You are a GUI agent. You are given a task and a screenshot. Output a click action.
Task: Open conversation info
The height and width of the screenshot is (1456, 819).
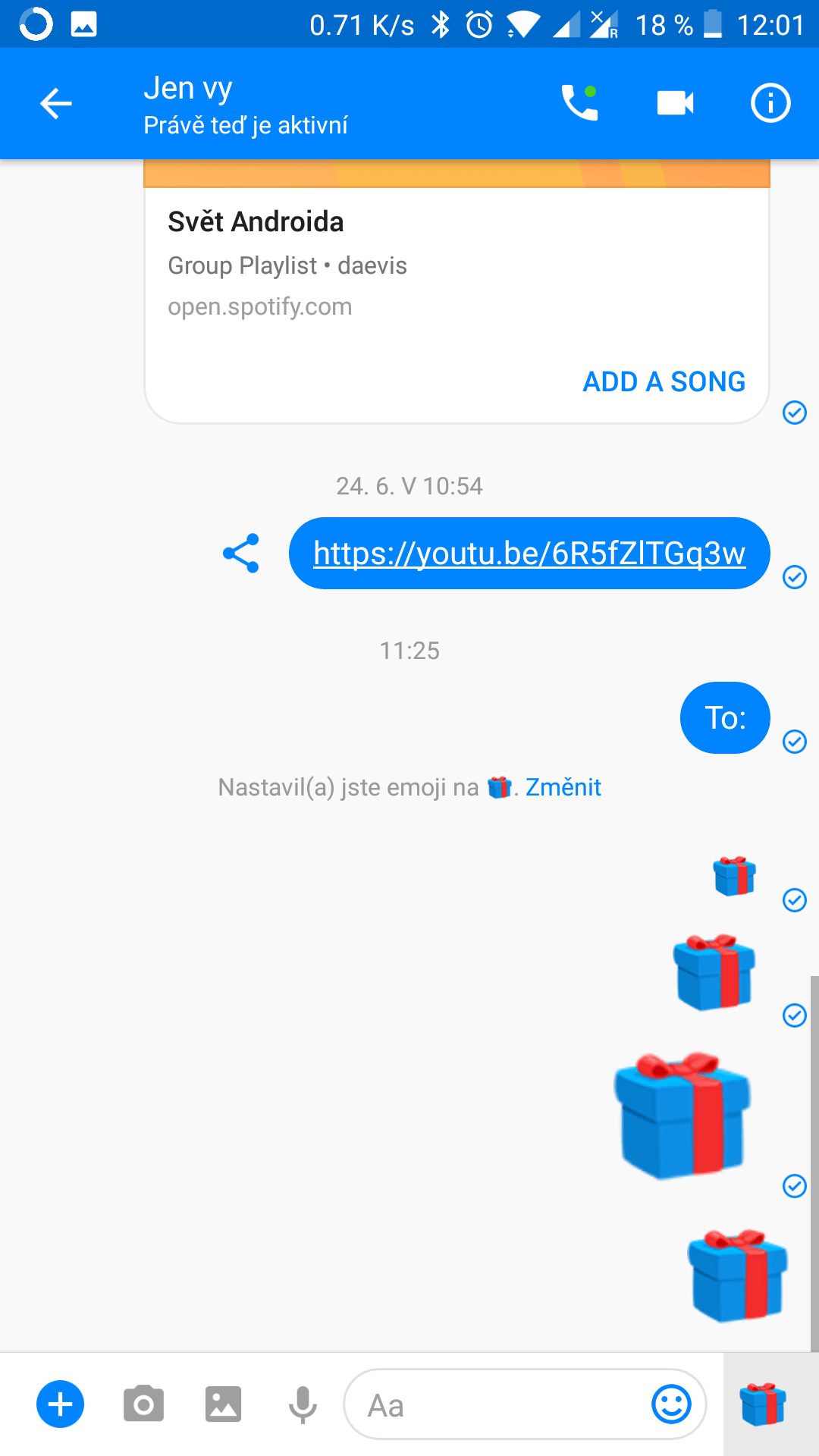click(x=770, y=103)
